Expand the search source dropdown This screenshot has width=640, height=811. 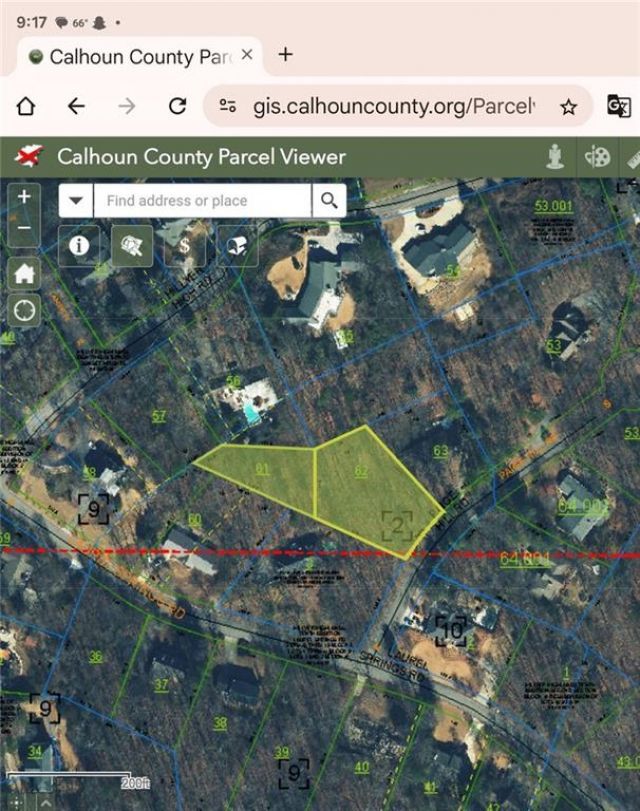click(76, 200)
